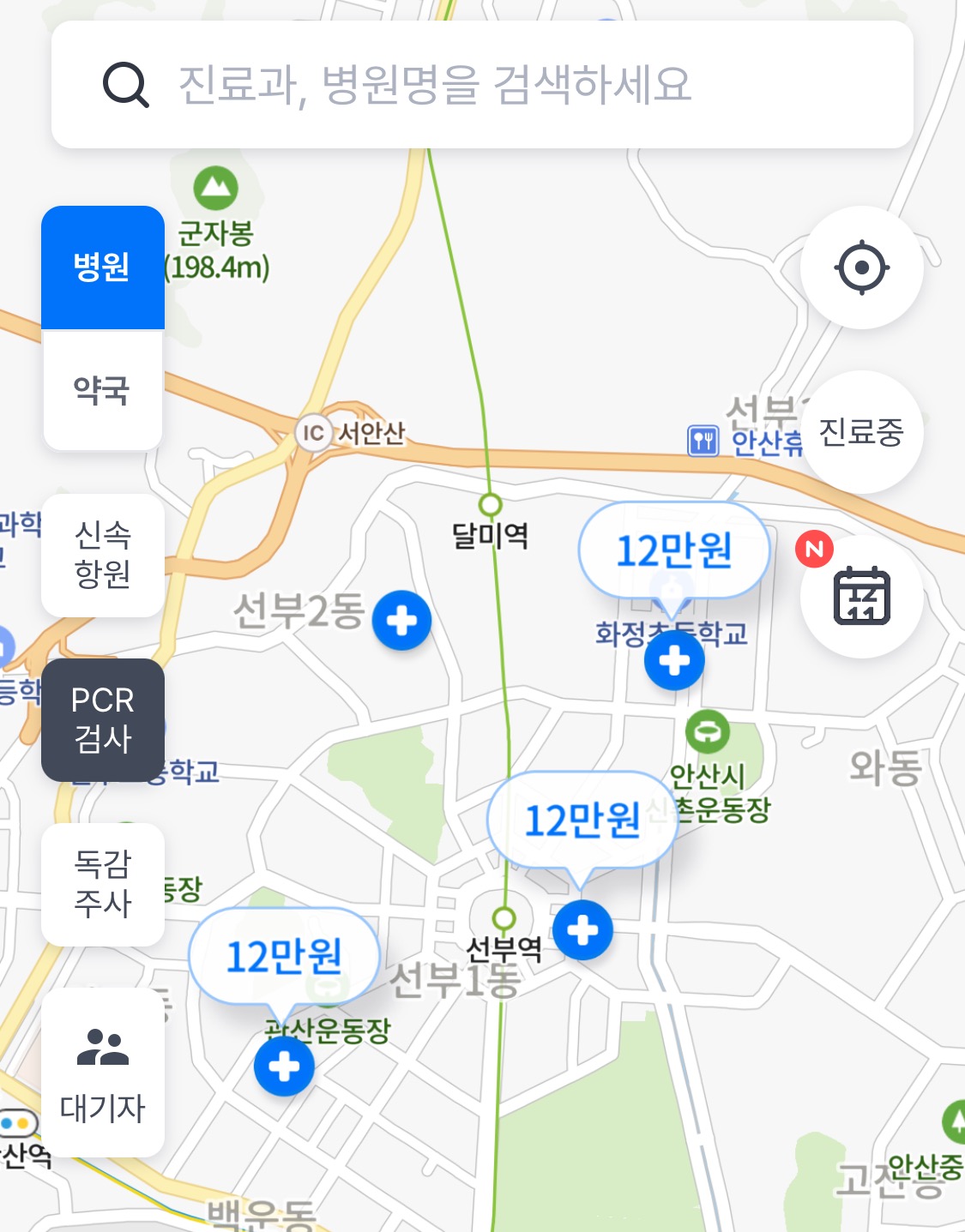Tap the hospital cross marker in 선부2동
Screen dimensions: 965x1232
[401, 619]
